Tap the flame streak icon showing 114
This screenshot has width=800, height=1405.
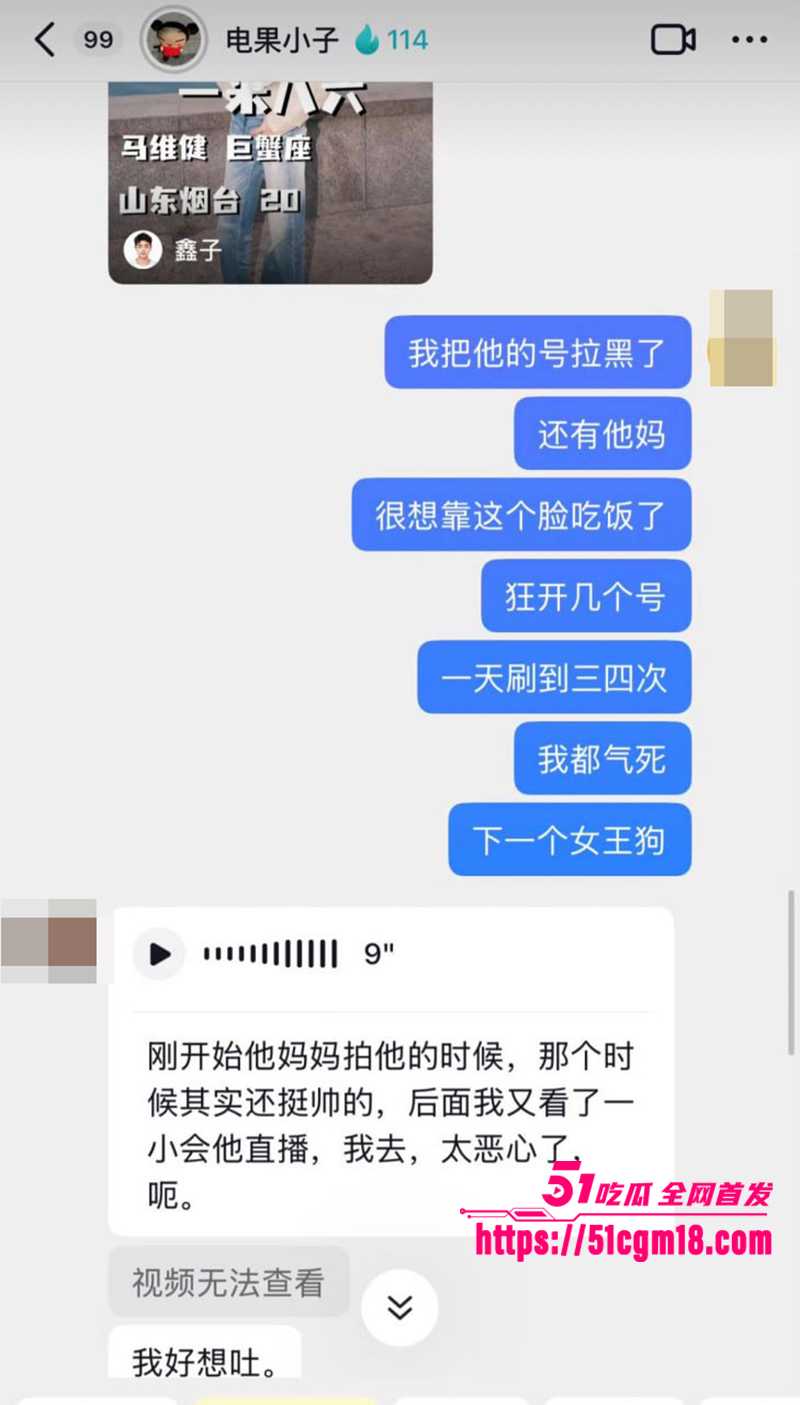point(389,39)
